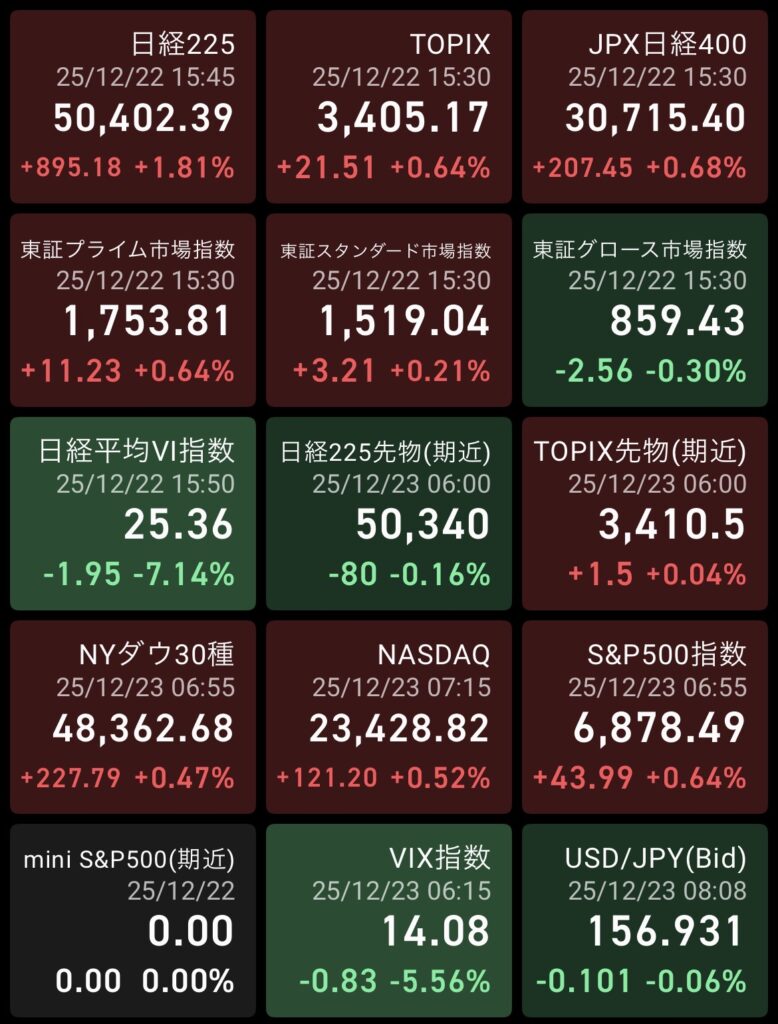Image resolution: width=778 pixels, height=1024 pixels.
Task: Open the 日経平均VI指数 tile
Action: pos(133,513)
